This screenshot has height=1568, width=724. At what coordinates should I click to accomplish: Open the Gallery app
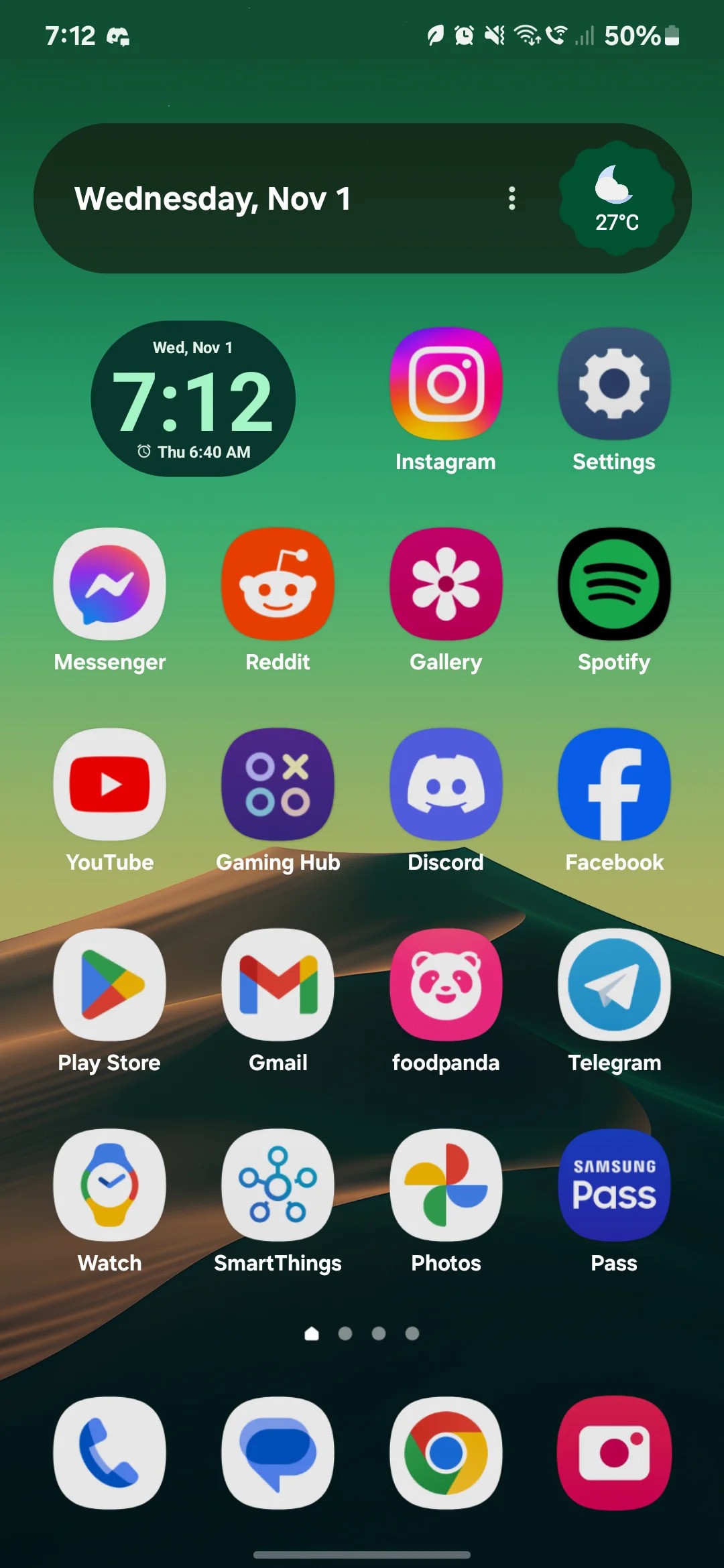pyautogui.click(x=446, y=584)
